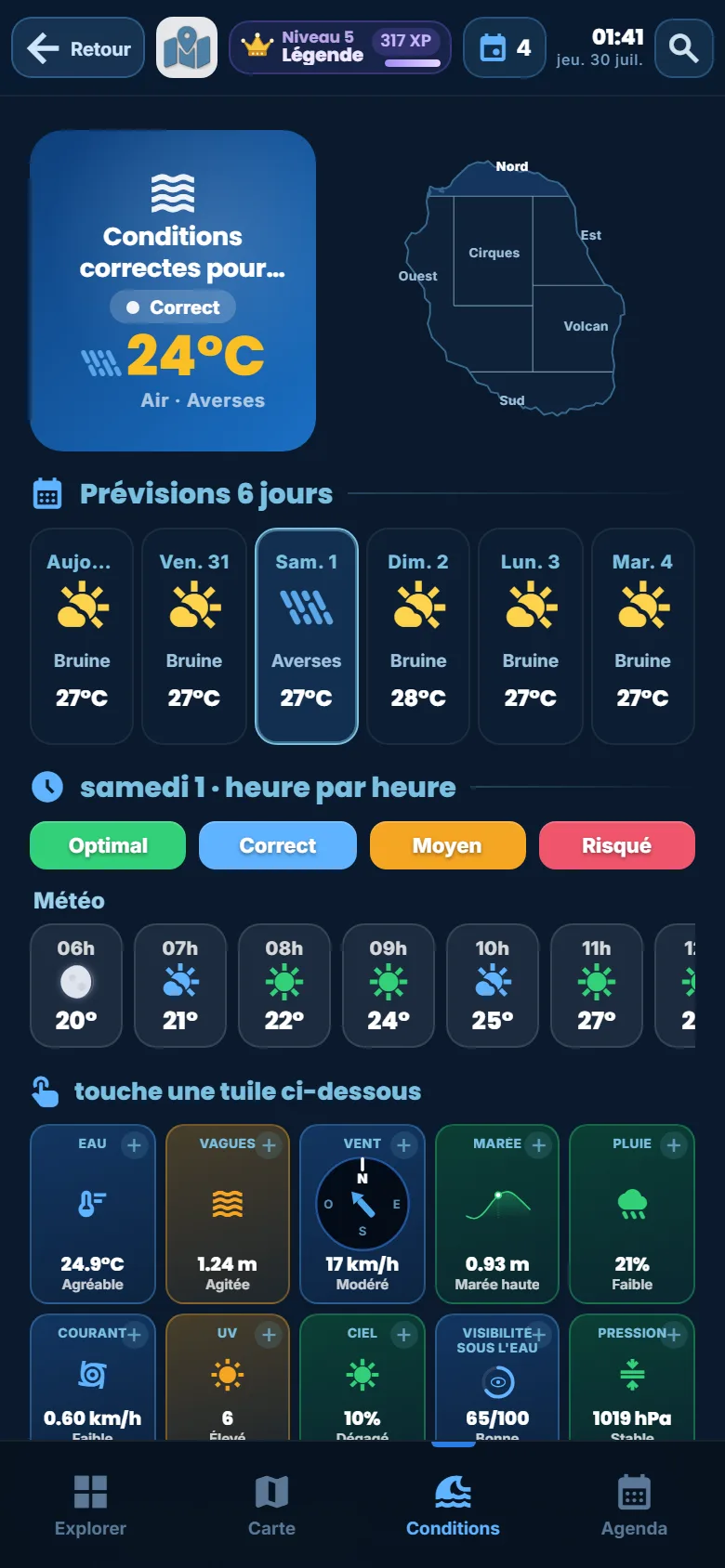Filter hours by Risqué
The image size is (725, 1568).
616,845
